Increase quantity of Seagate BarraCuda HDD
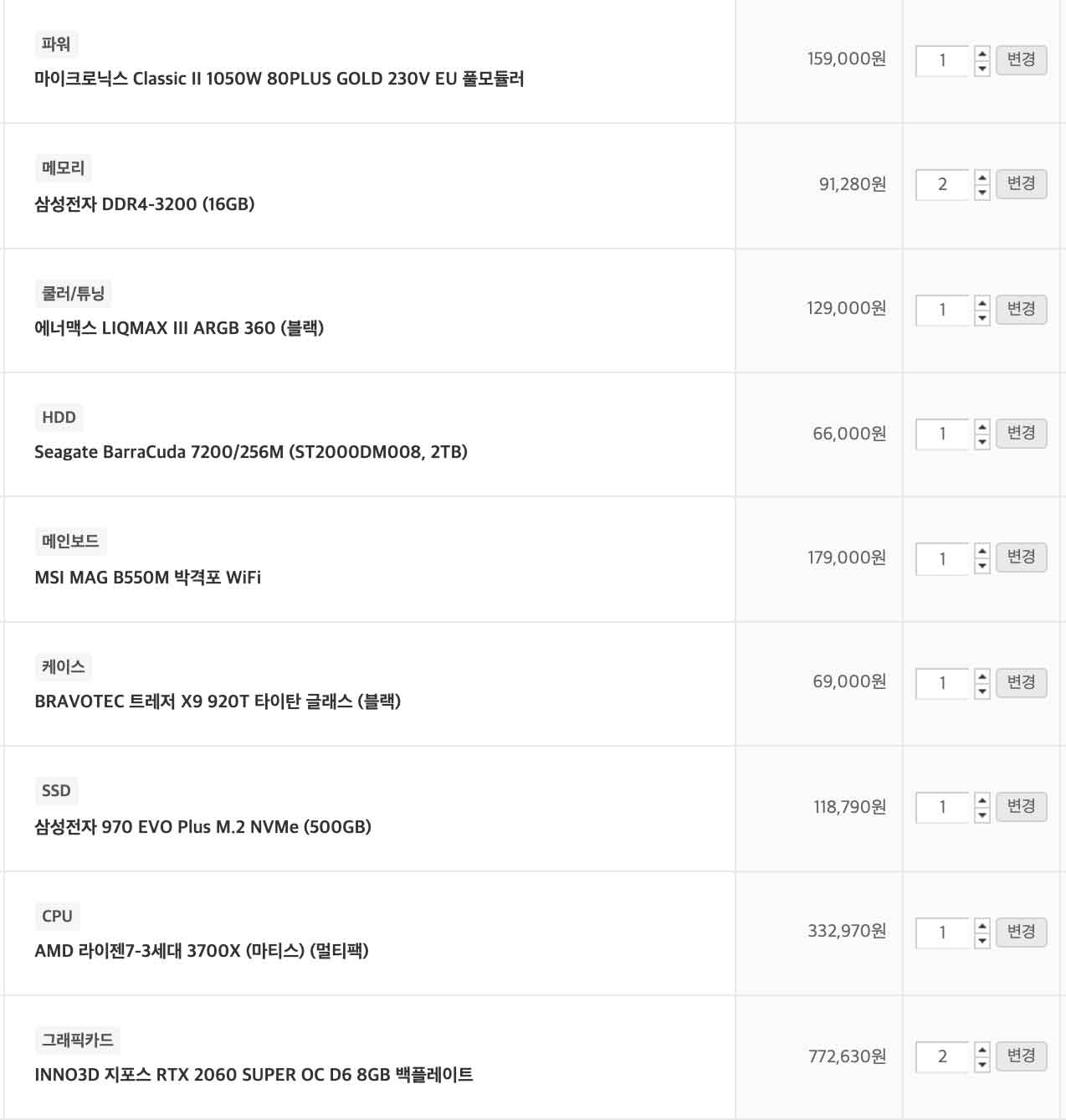This screenshot has width=1066, height=1120. coord(982,426)
